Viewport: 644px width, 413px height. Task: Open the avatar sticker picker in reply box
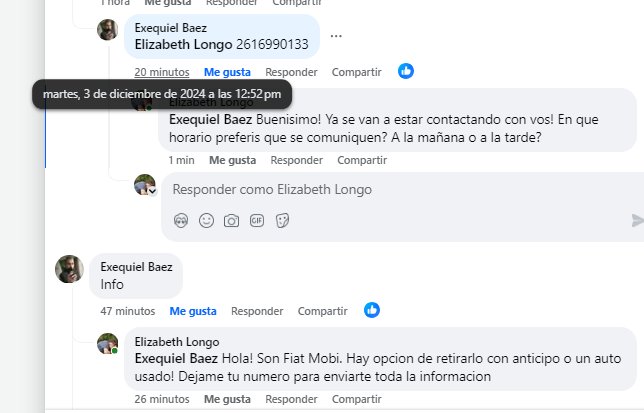pos(181,220)
